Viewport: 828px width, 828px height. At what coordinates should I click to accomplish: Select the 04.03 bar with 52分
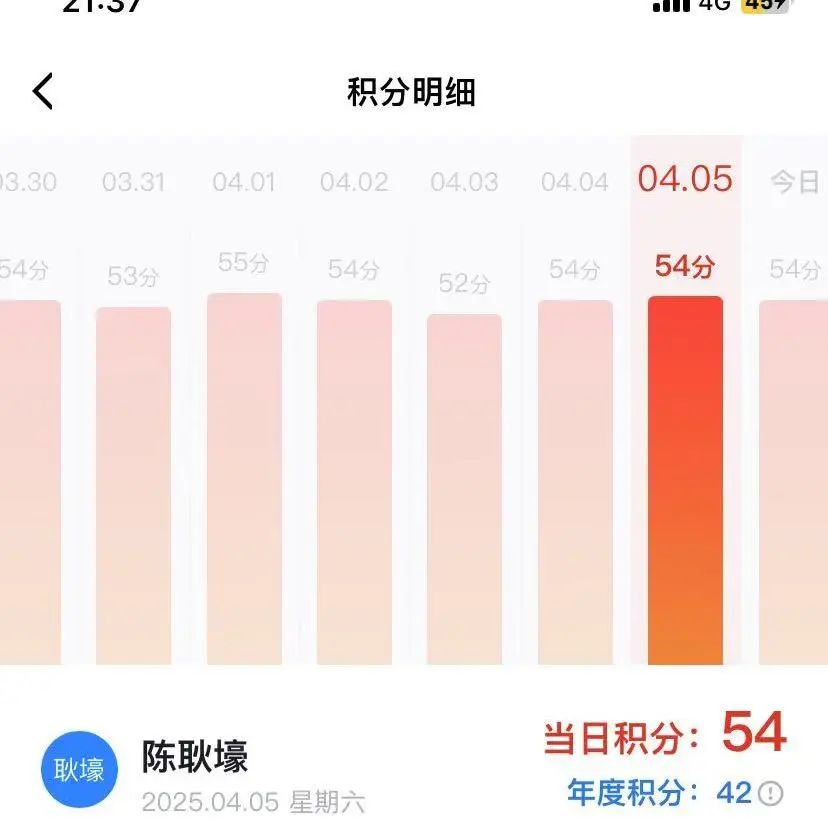(x=464, y=489)
